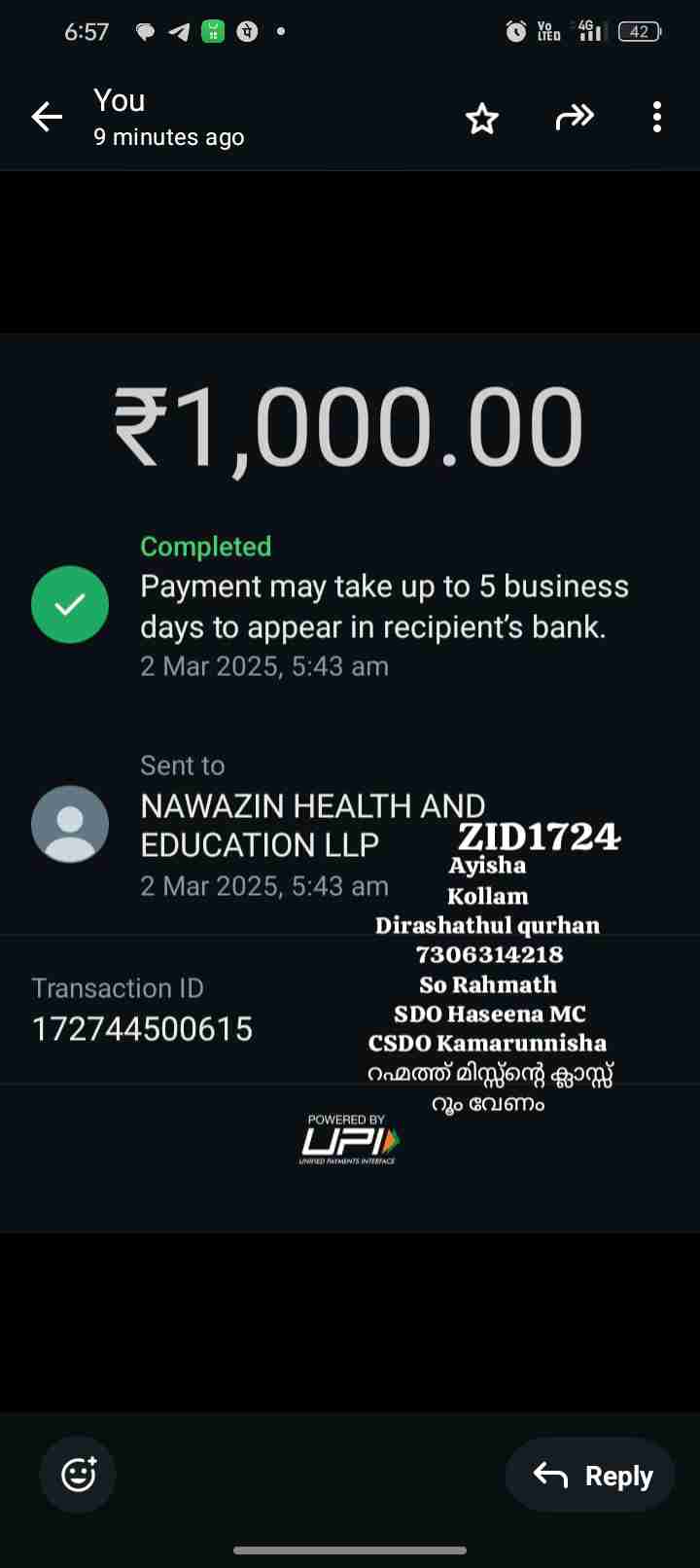Go back from the image viewer
The width and height of the screenshot is (700, 1568).
coord(47,118)
